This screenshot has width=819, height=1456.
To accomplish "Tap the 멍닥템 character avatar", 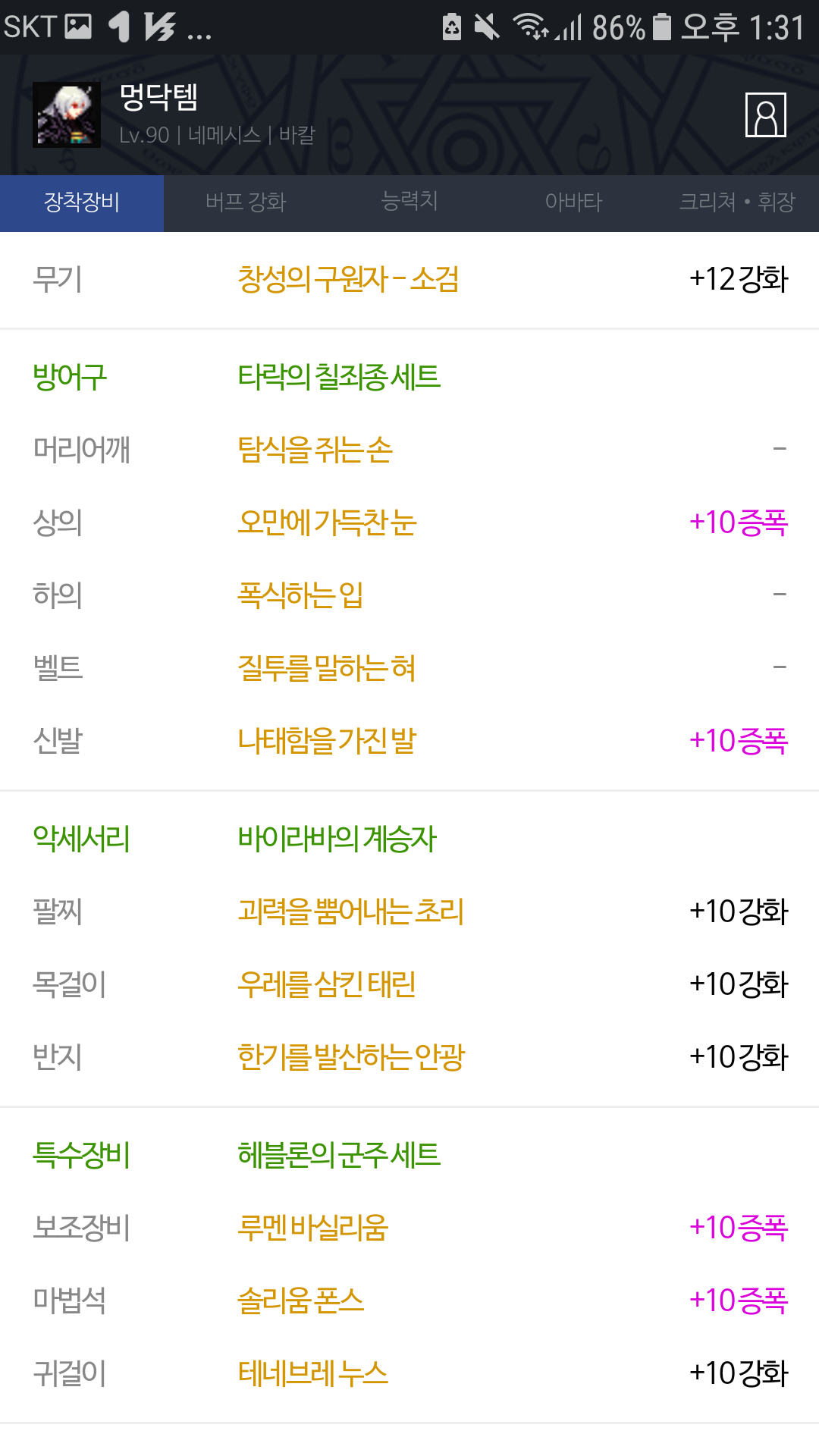I will pyautogui.click(x=67, y=115).
